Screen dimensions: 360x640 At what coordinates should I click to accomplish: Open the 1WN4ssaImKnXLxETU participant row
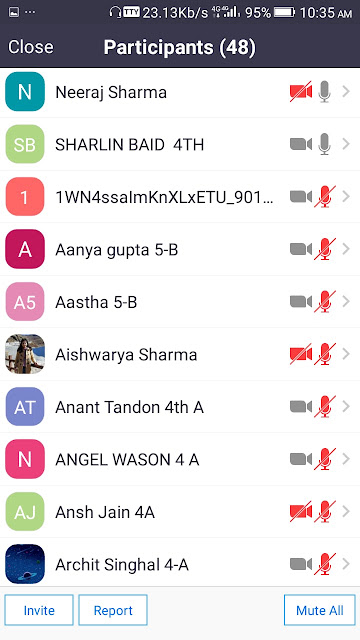(180, 197)
